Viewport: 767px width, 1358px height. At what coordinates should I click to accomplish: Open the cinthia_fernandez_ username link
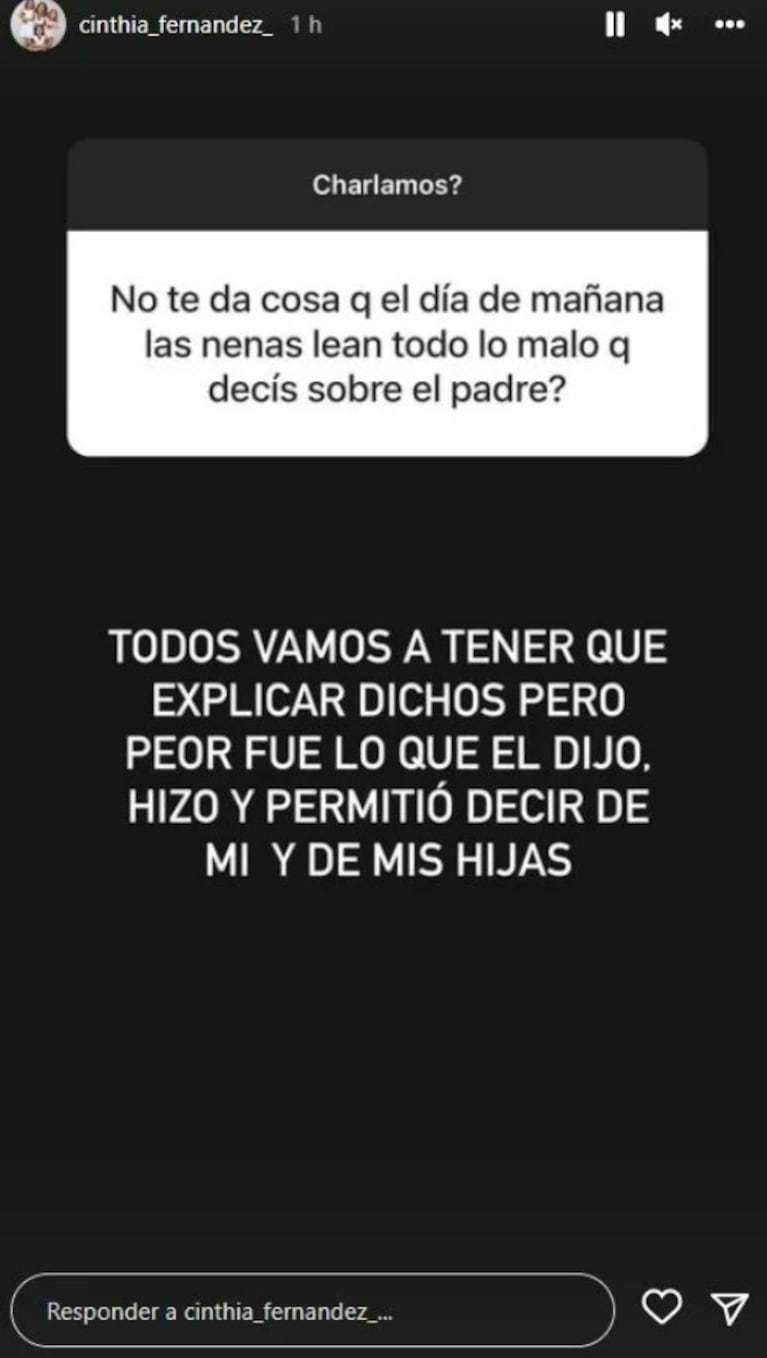[x=175, y=26]
